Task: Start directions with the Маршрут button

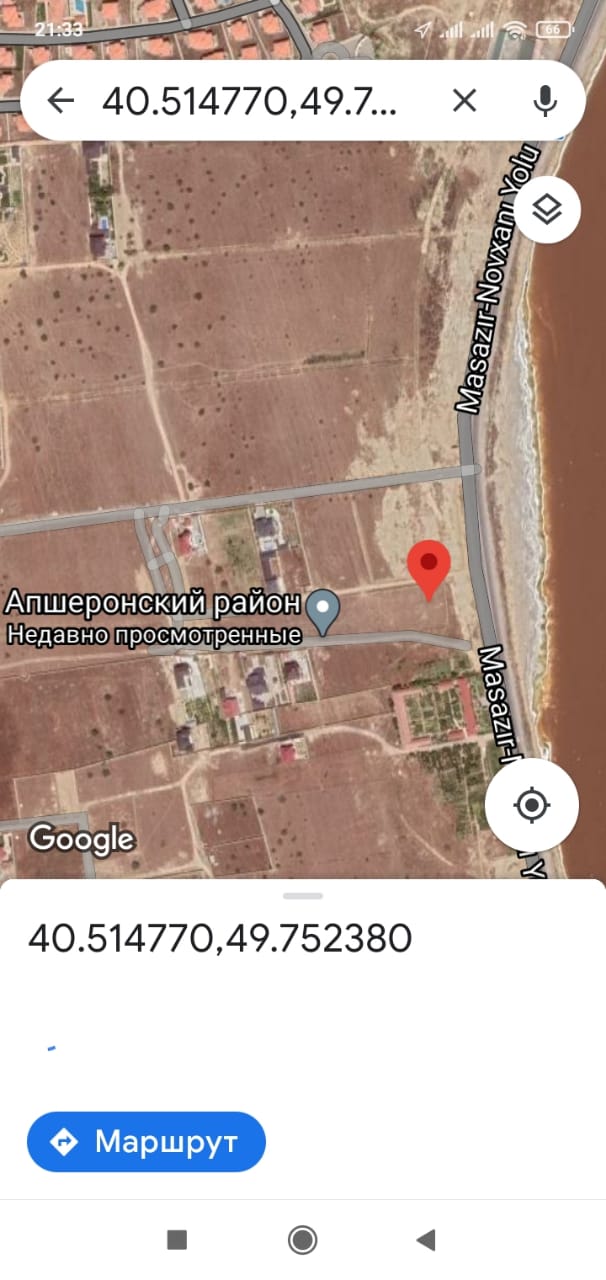Action: tap(146, 1141)
